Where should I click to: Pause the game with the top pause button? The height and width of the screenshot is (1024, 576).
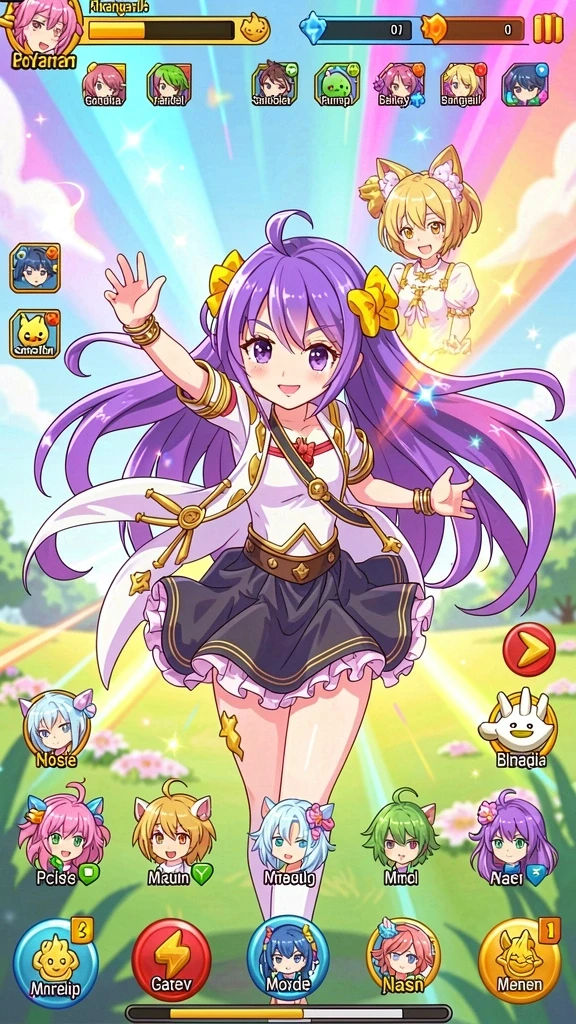click(x=547, y=29)
